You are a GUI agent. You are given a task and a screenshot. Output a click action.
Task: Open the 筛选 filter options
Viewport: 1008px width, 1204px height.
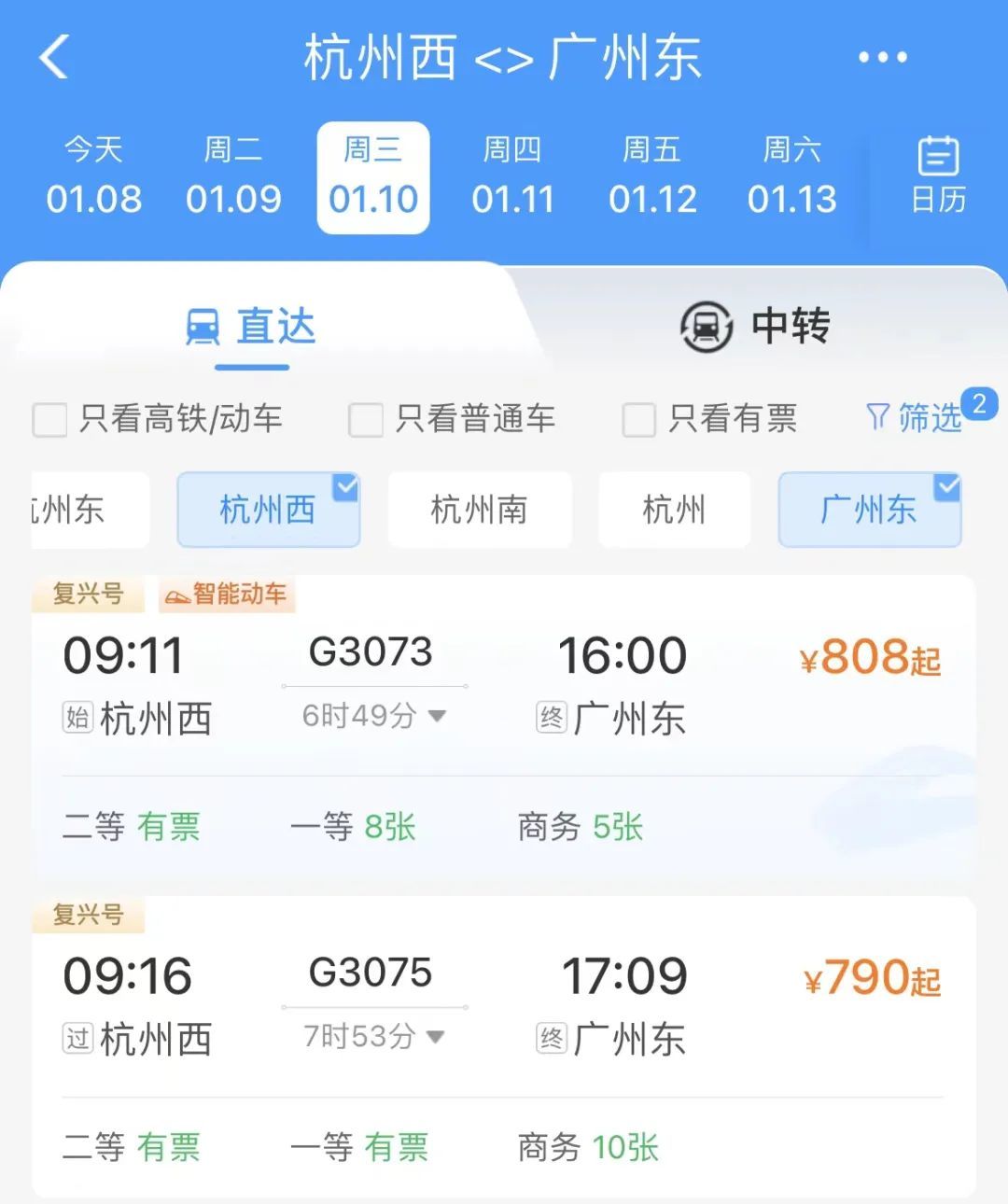(x=915, y=417)
